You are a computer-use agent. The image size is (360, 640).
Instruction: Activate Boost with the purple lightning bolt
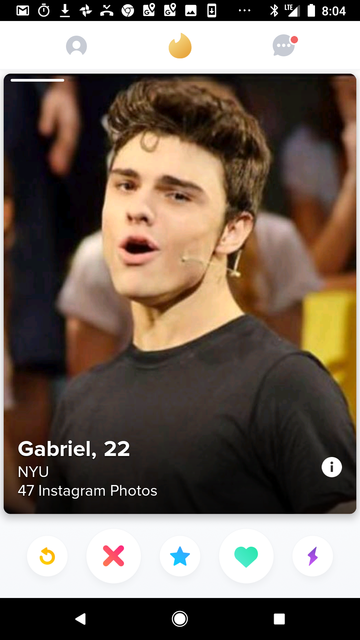pos(313,556)
